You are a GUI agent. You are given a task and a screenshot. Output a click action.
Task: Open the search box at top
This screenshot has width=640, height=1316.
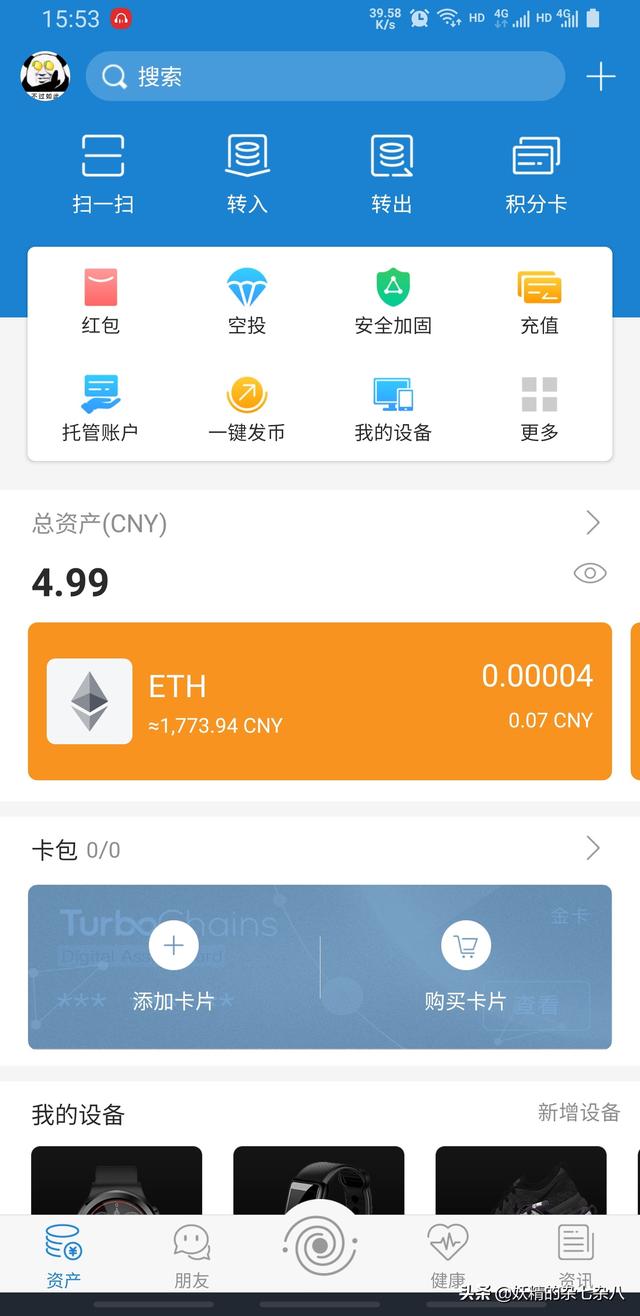(325, 76)
